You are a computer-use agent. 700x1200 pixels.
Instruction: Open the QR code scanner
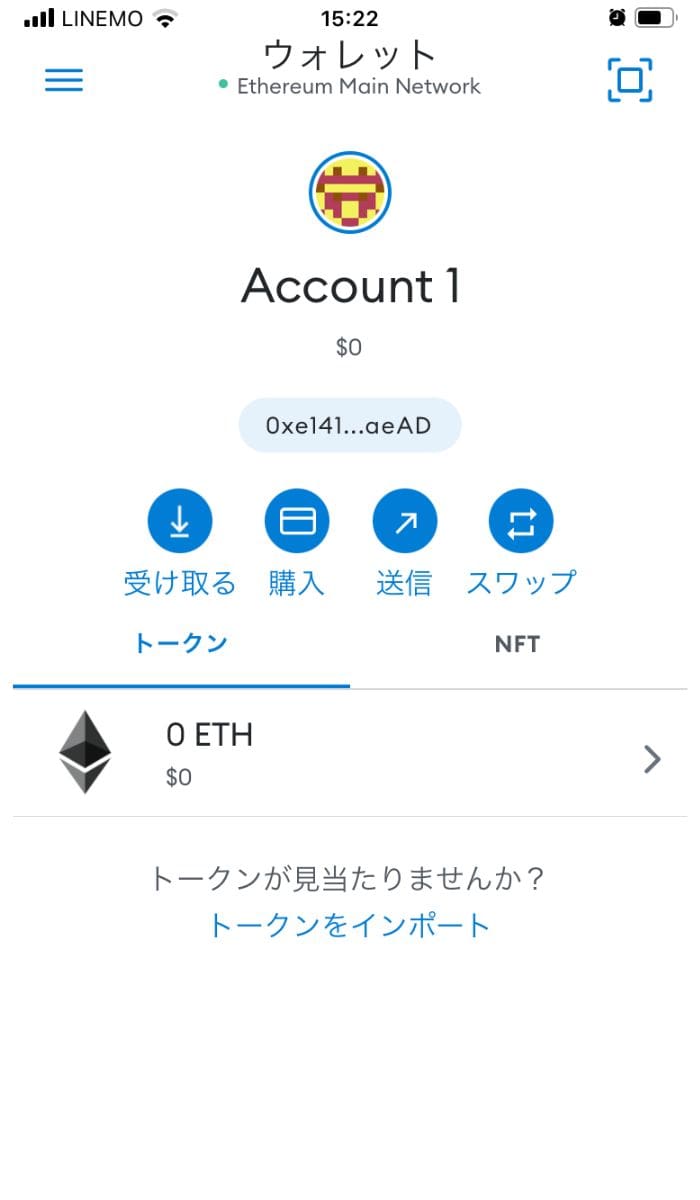(x=630, y=80)
